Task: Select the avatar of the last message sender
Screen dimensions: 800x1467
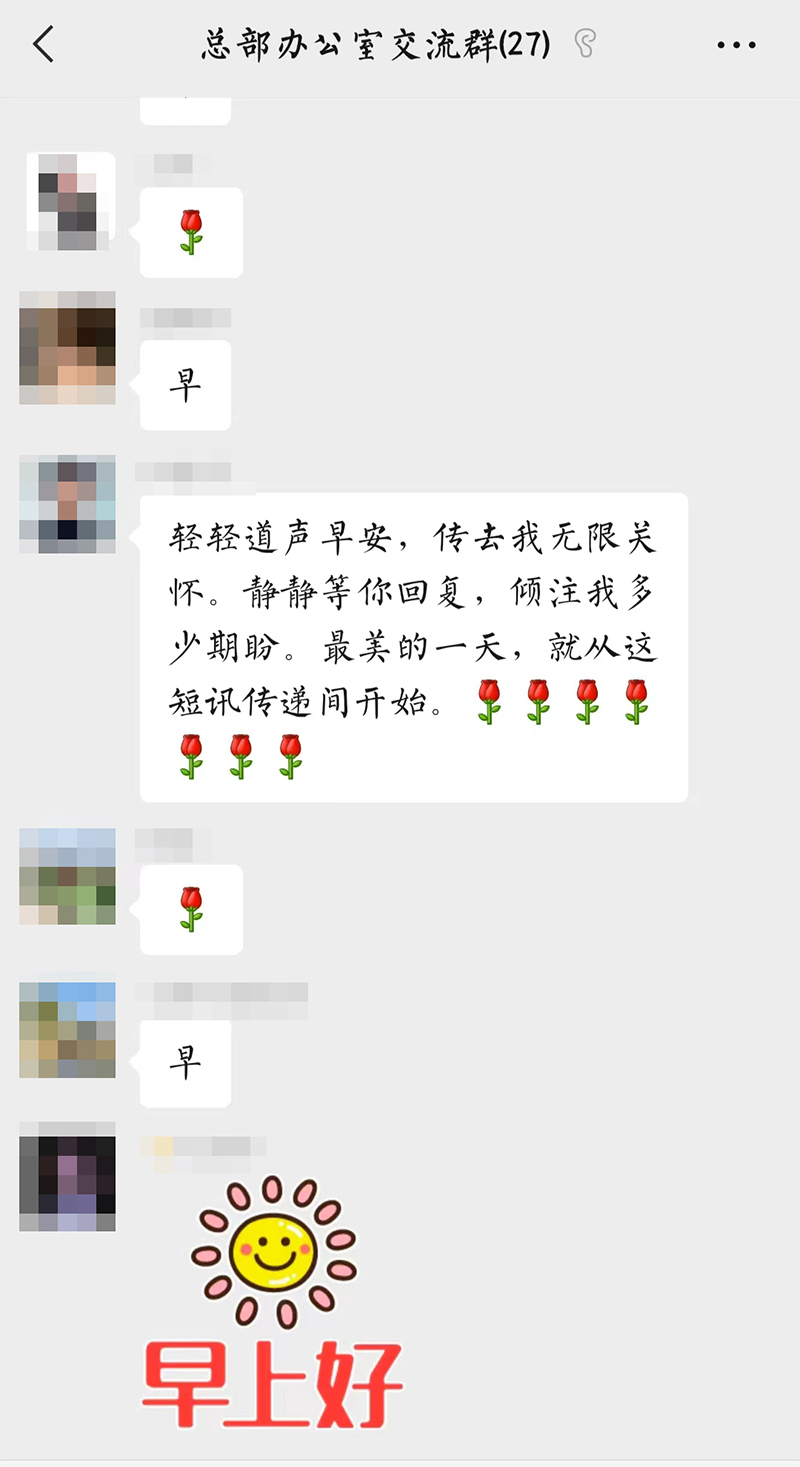Action: [66, 1177]
